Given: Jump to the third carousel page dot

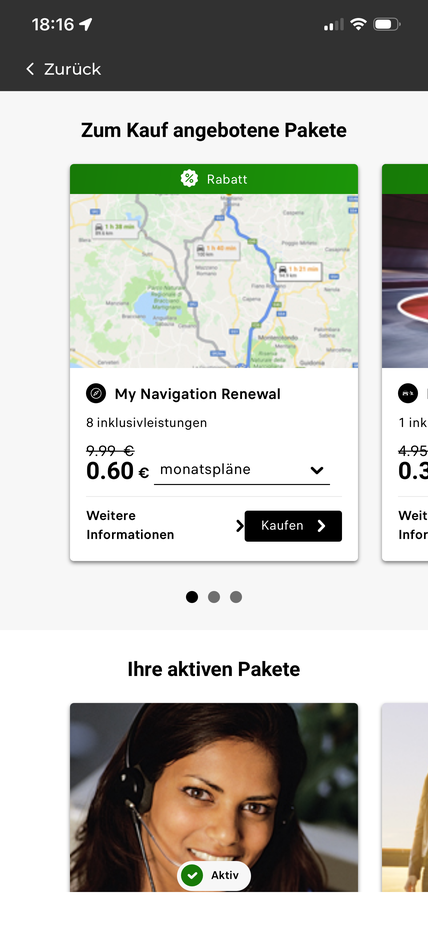Looking at the screenshot, I should click(x=236, y=597).
